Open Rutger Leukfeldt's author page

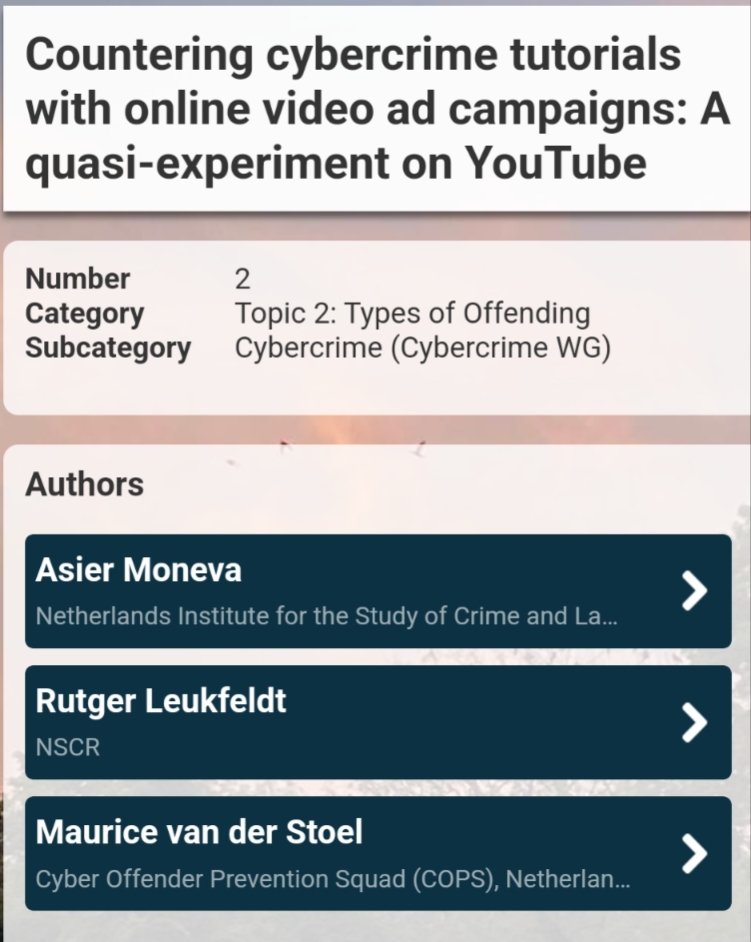377,722
